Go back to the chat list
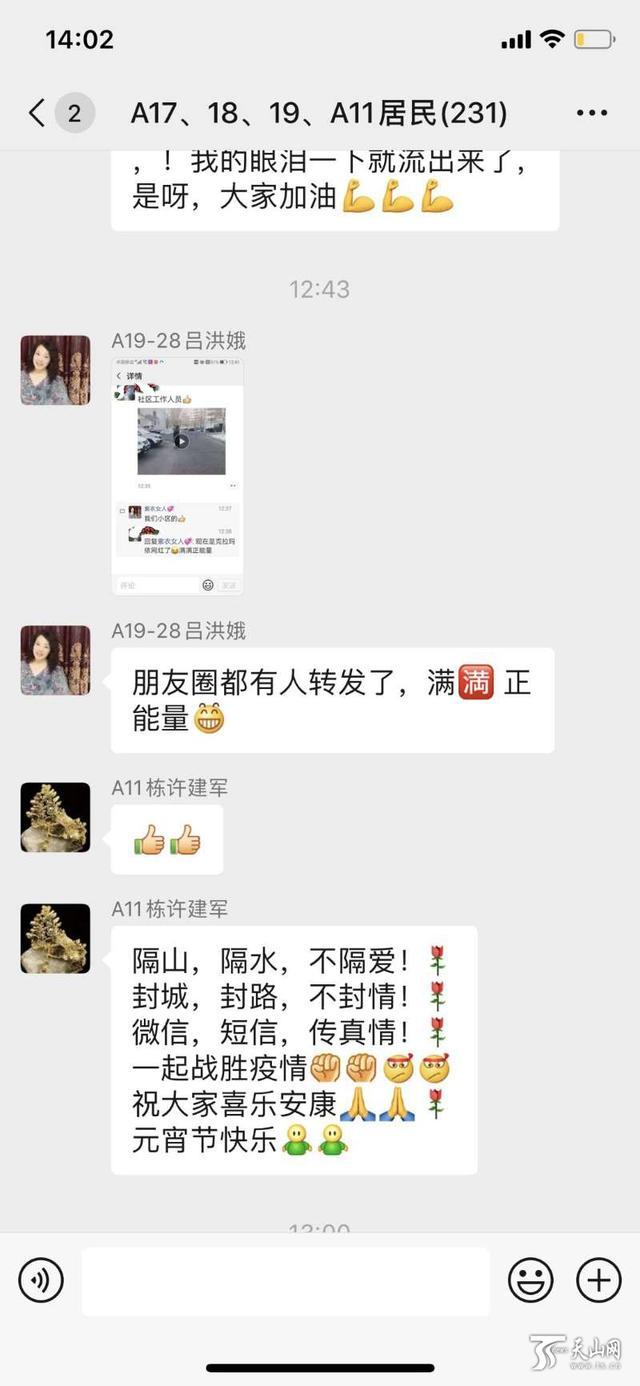 [38, 113]
